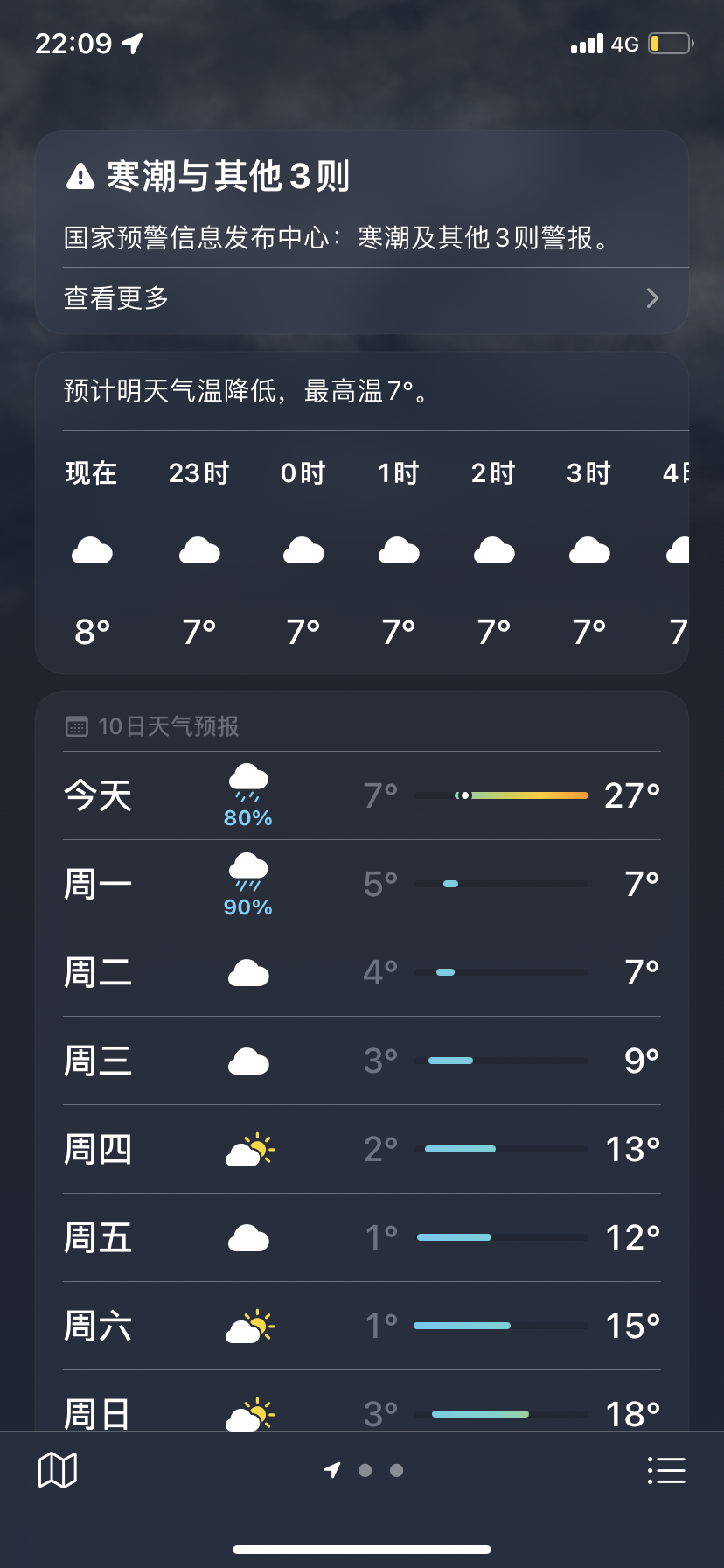Open the 寒潮与其他3则 alert card
The width and height of the screenshot is (724, 1568).
[x=361, y=199]
